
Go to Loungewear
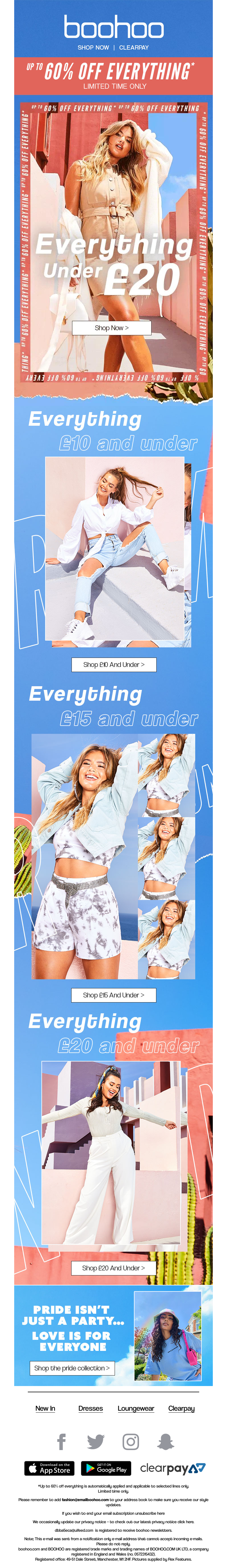[136, 1408]
